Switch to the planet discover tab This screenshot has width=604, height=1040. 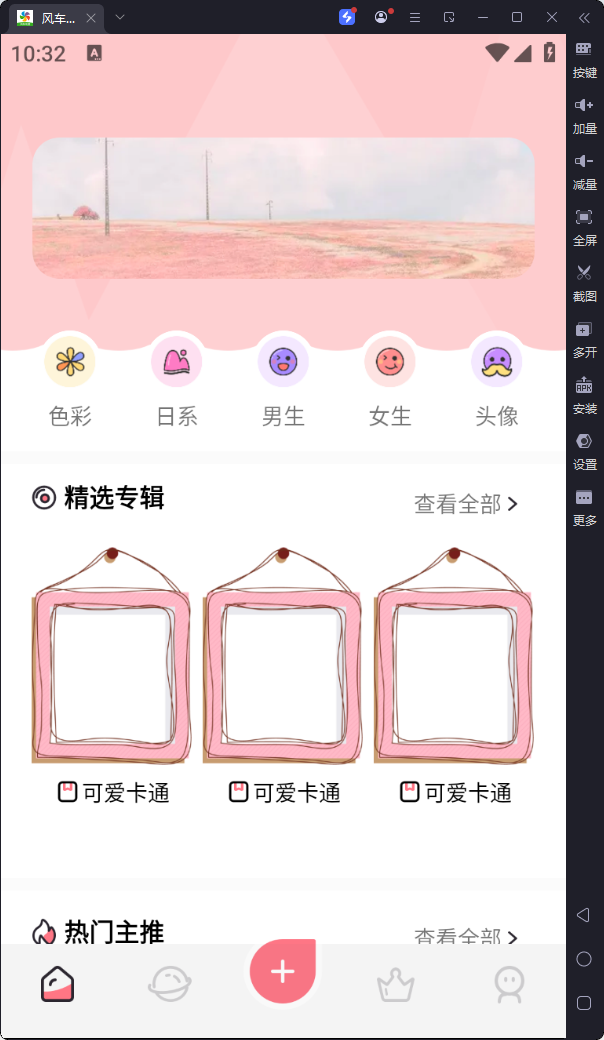pos(170,985)
